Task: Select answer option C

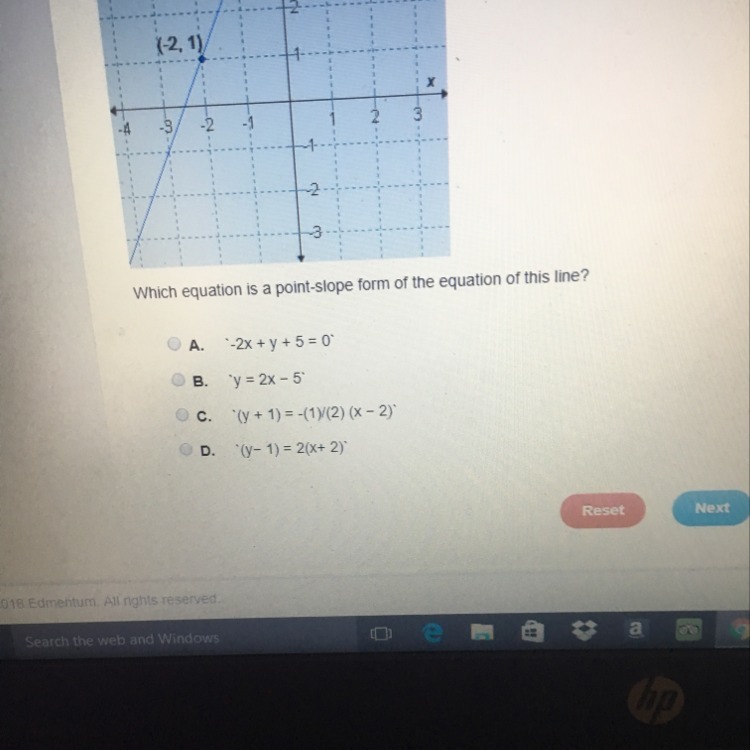Action: 182,414
